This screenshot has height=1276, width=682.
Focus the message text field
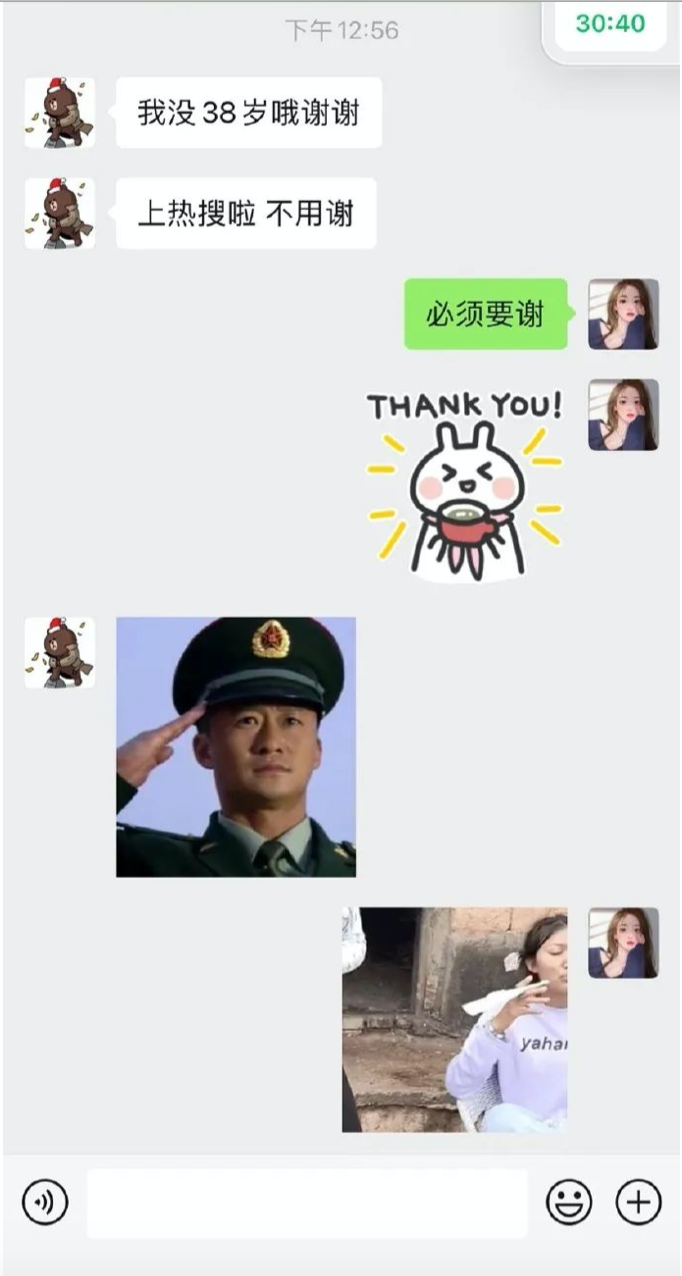[306, 1203]
